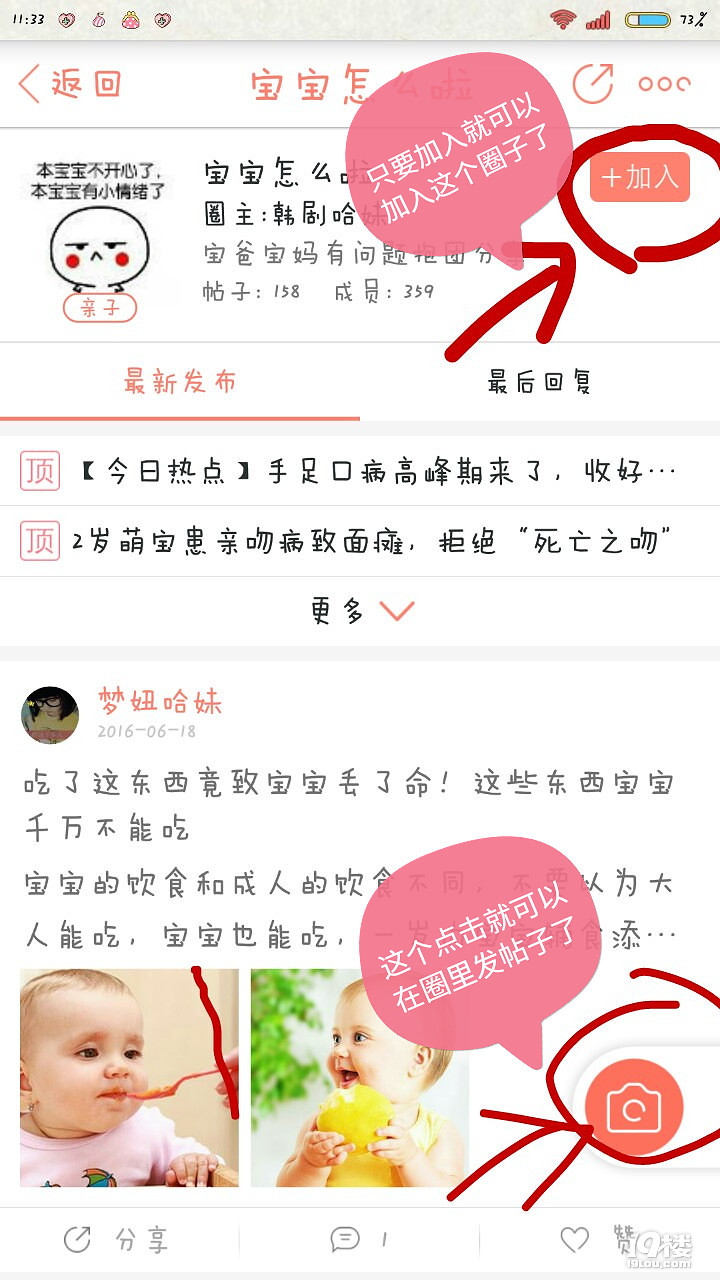Expand 更多 pinned posts
Viewport: 720px width, 1280px height.
pyautogui.click(x=360, y=610)
